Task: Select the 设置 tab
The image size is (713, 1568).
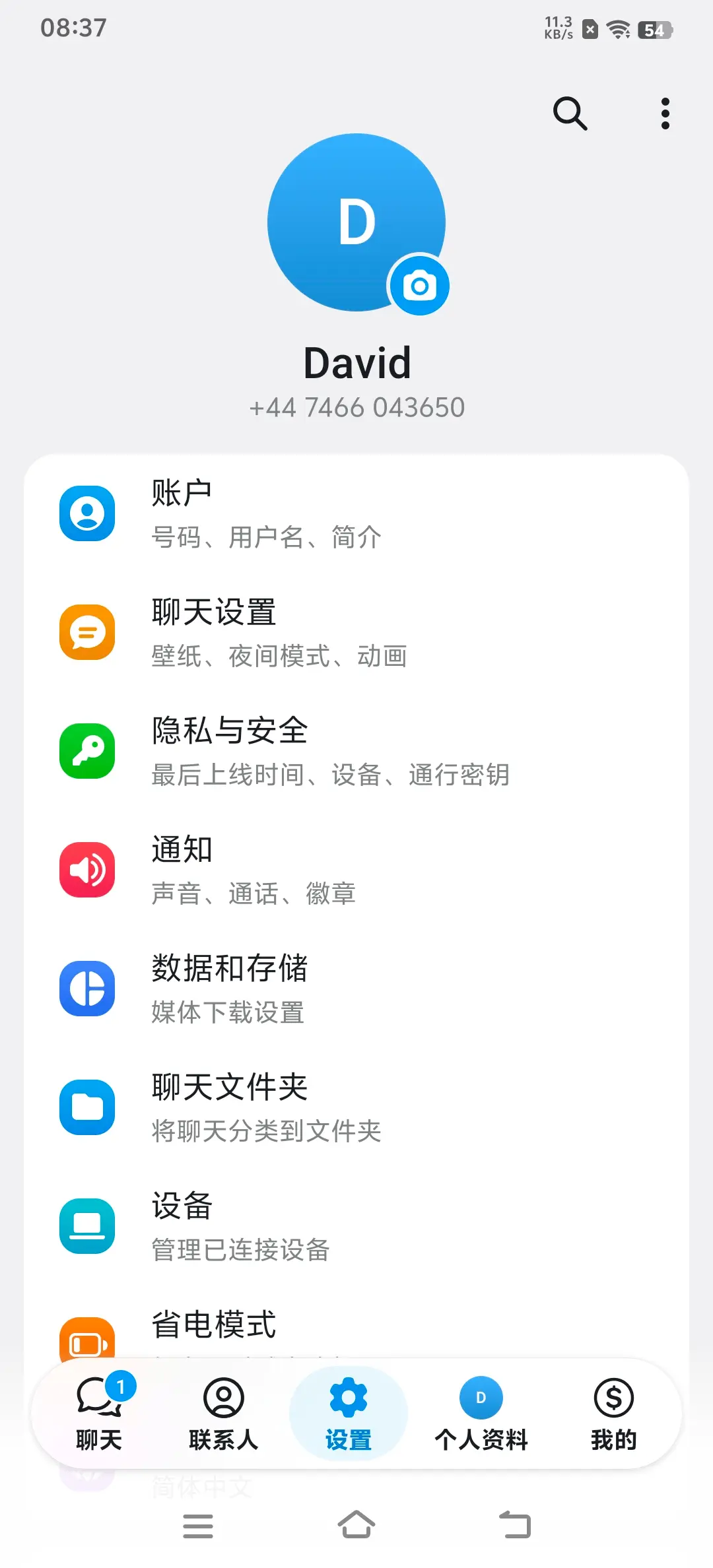Action: 349,1414
